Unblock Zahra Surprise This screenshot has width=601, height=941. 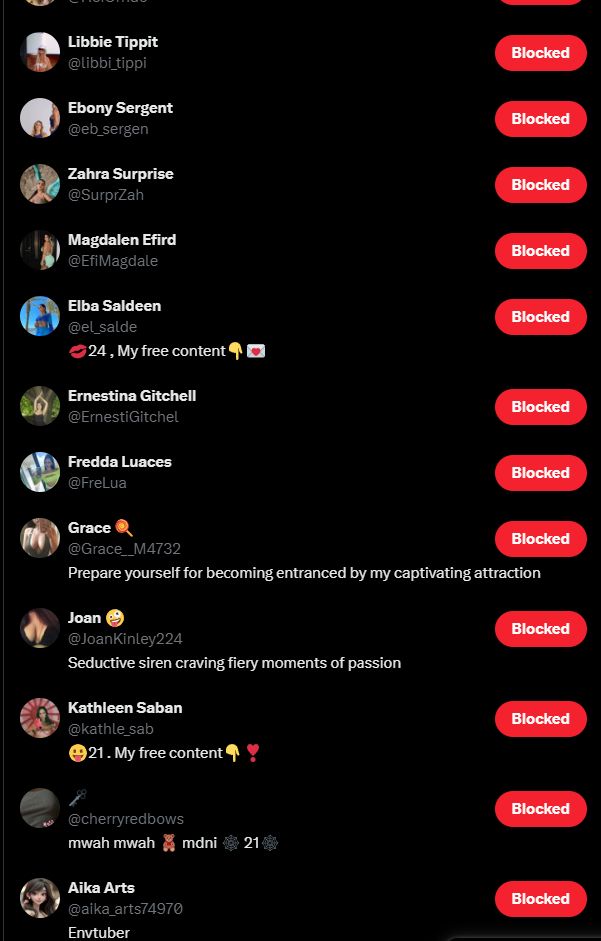540,185
